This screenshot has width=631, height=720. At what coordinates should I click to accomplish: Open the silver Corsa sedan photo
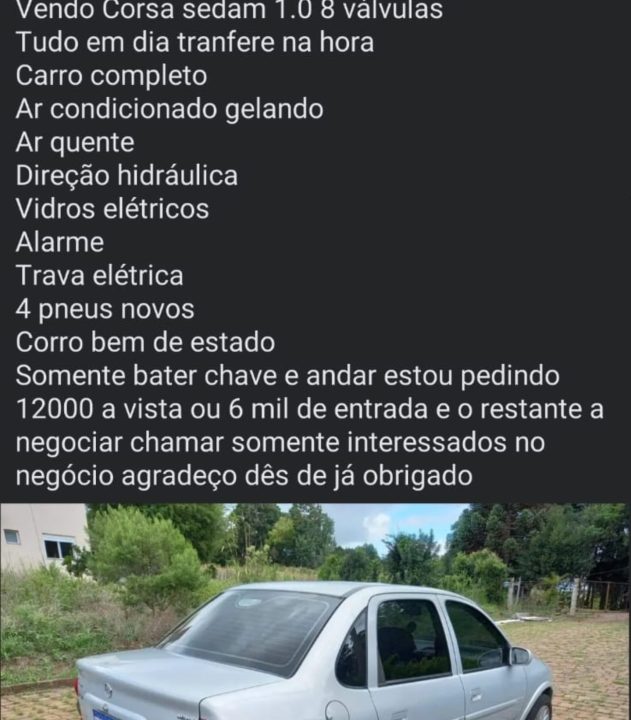pyautogui.click(x=315, y=612)
